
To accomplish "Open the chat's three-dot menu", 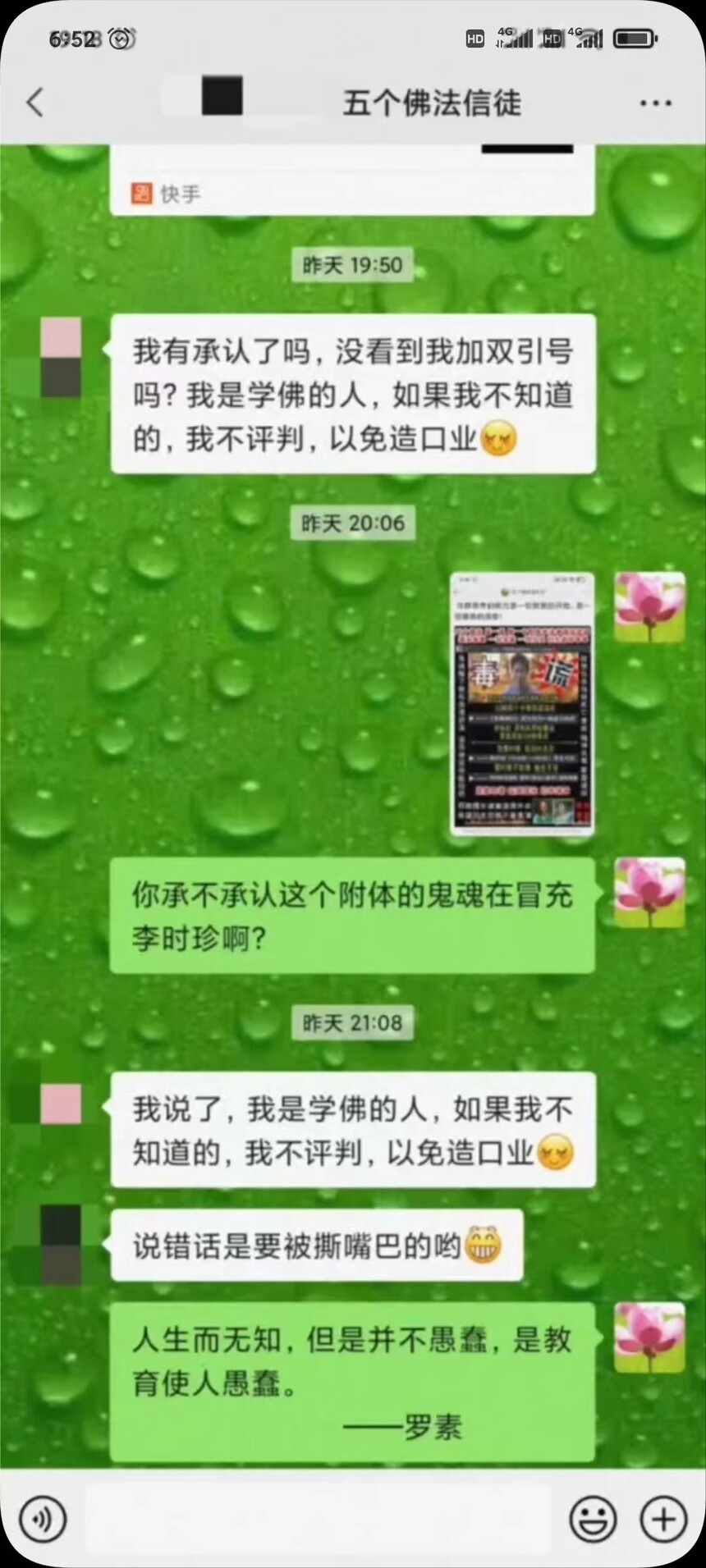I will [655, 103].
